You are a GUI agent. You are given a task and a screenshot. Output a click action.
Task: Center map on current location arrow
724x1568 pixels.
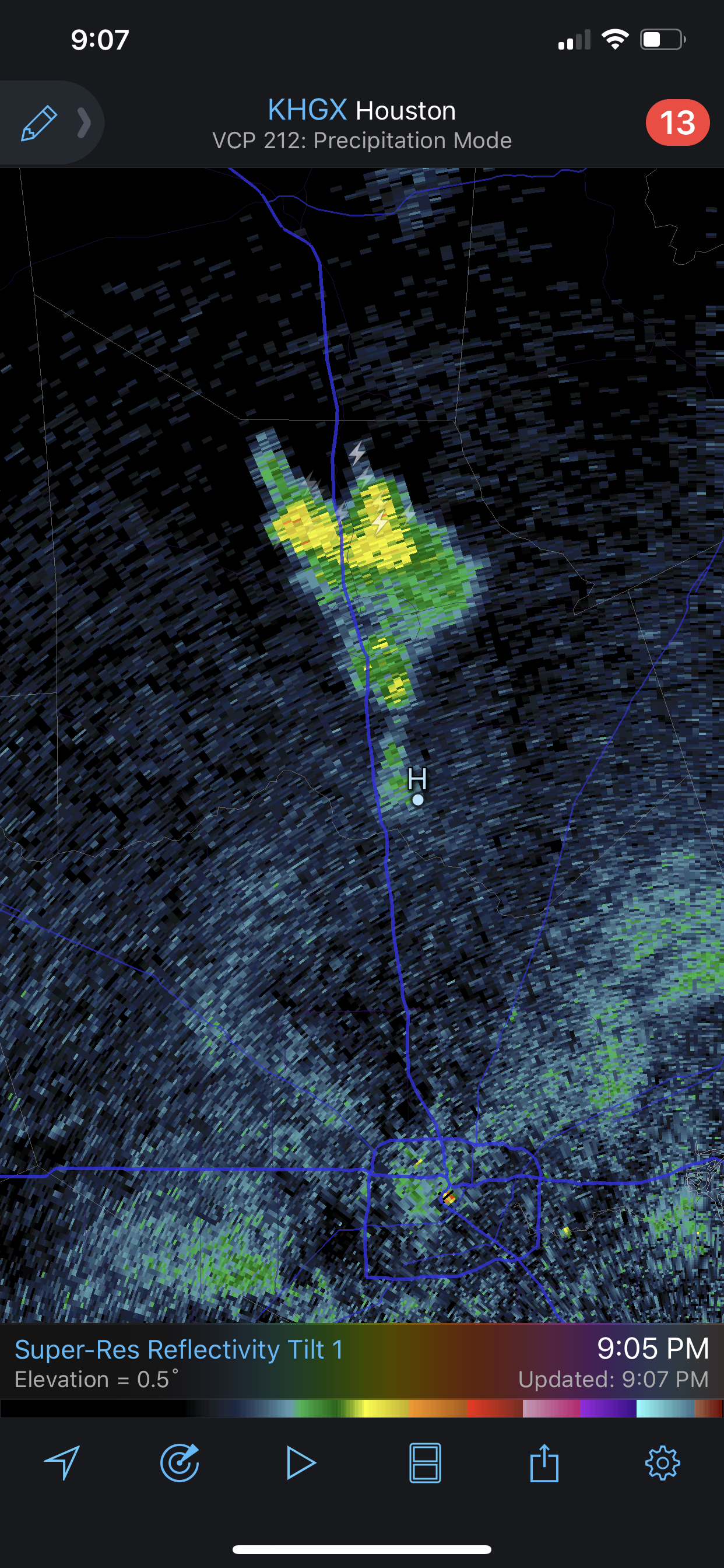61,1461
